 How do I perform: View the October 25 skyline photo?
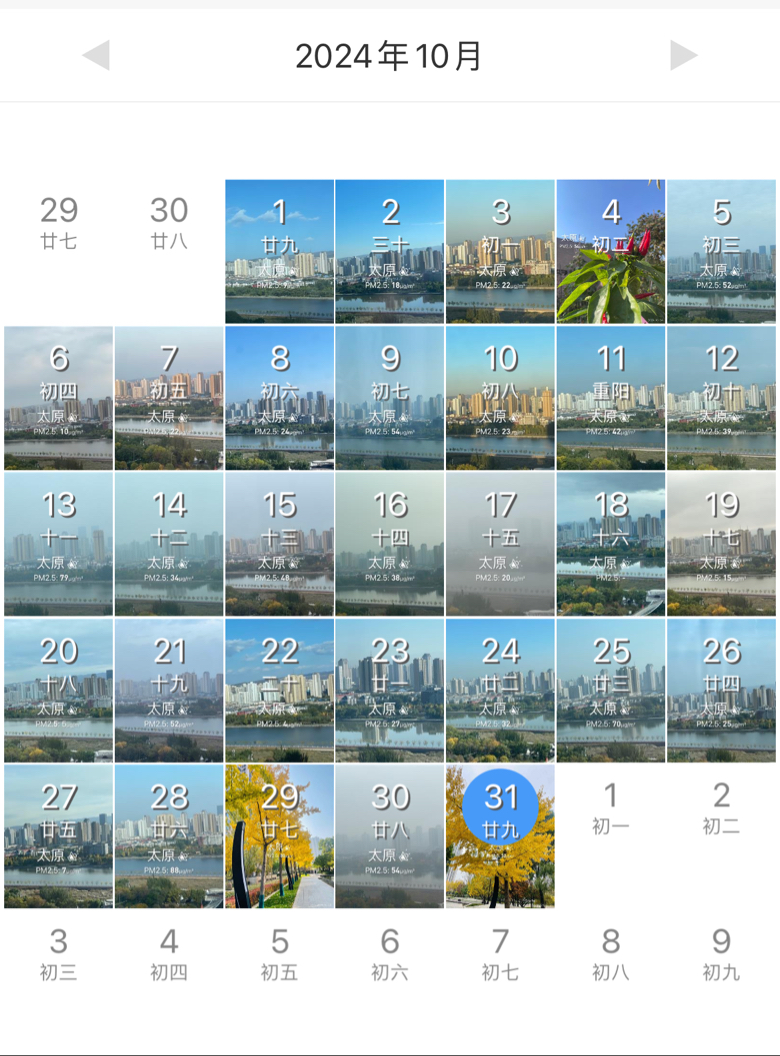click(611, 690)
